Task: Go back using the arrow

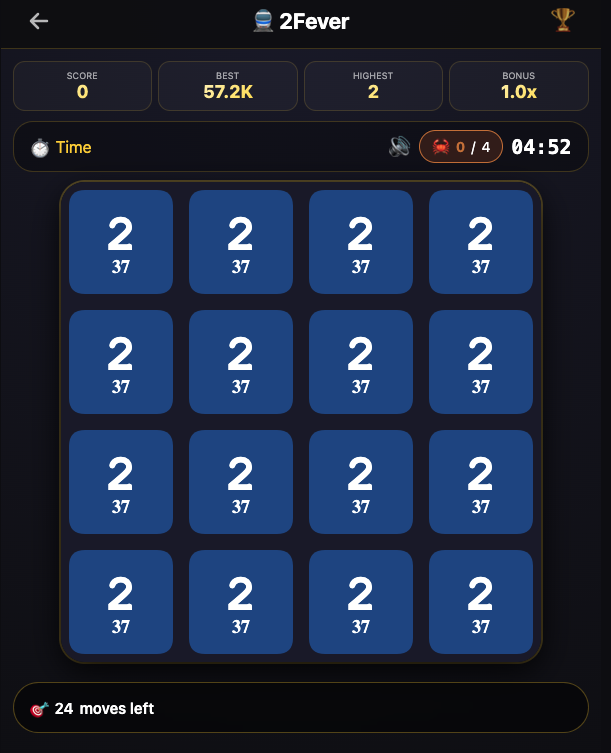Action: [39, 21]
